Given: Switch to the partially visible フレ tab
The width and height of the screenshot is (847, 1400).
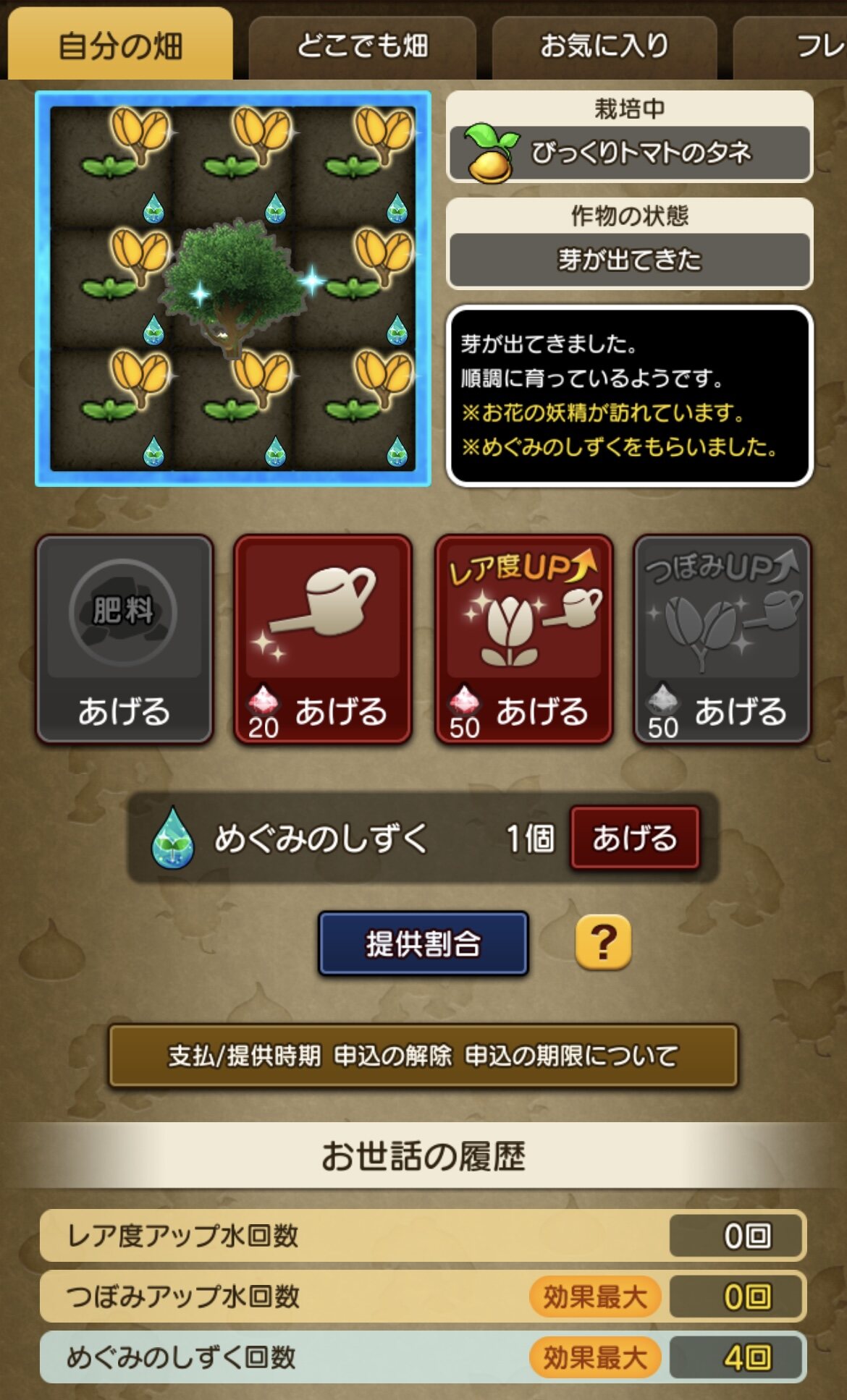Looking at the screenshot, I should [x=791, y=47].
